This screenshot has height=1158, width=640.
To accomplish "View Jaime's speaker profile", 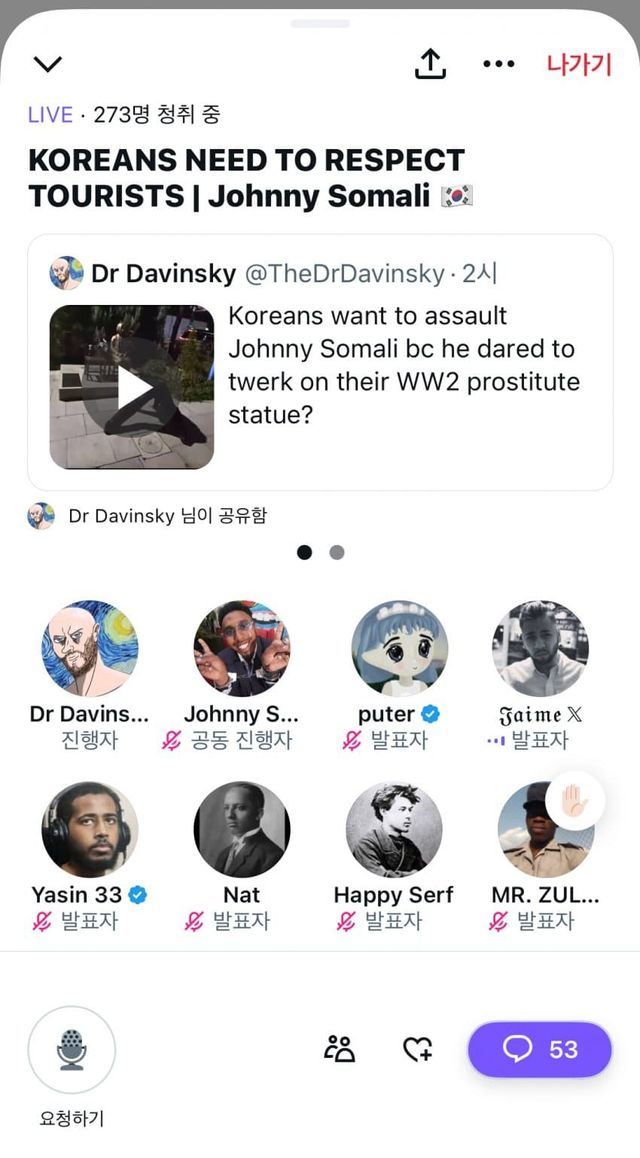I will point(540,649).
